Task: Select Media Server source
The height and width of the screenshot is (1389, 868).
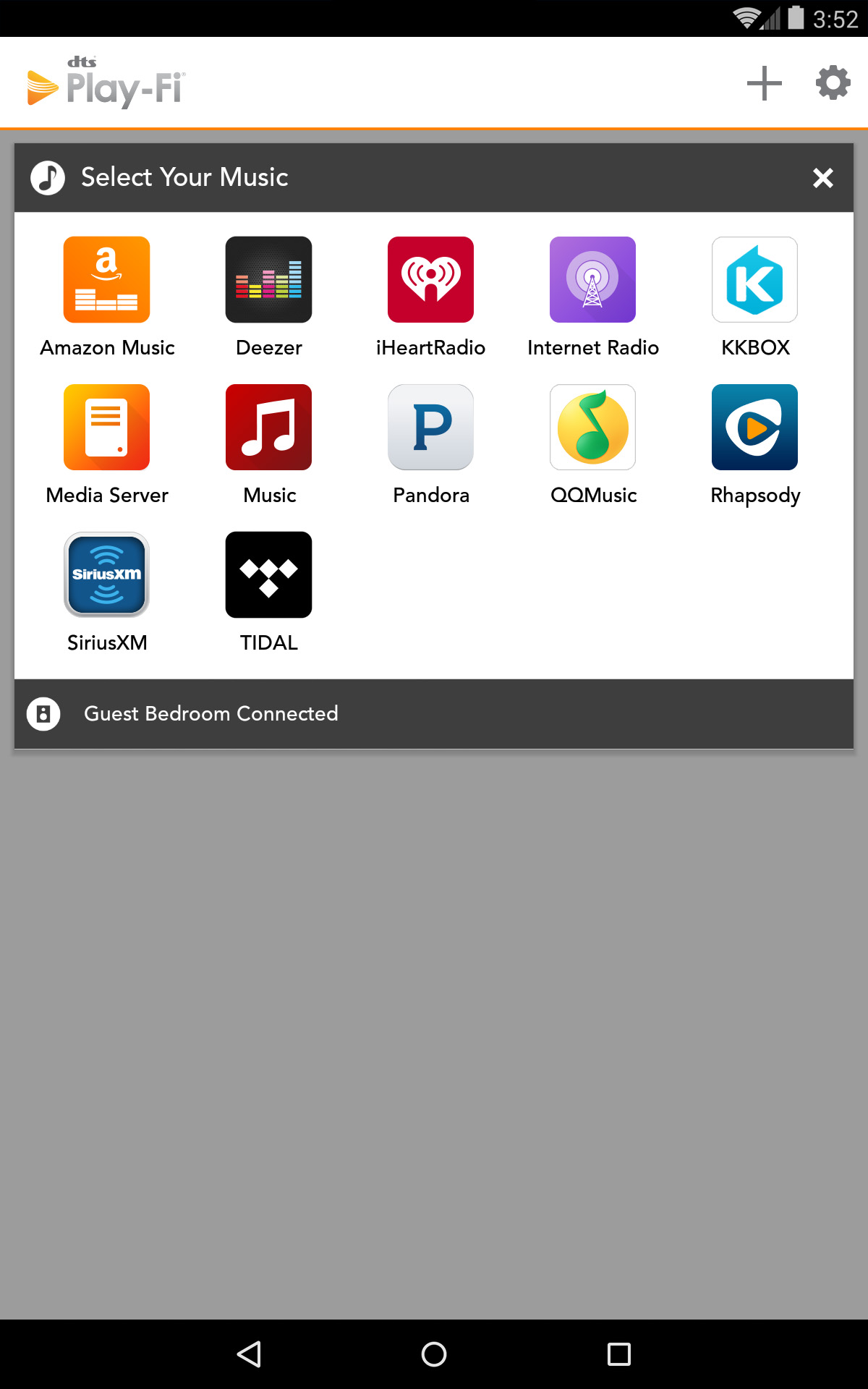Action: point(107,428)
